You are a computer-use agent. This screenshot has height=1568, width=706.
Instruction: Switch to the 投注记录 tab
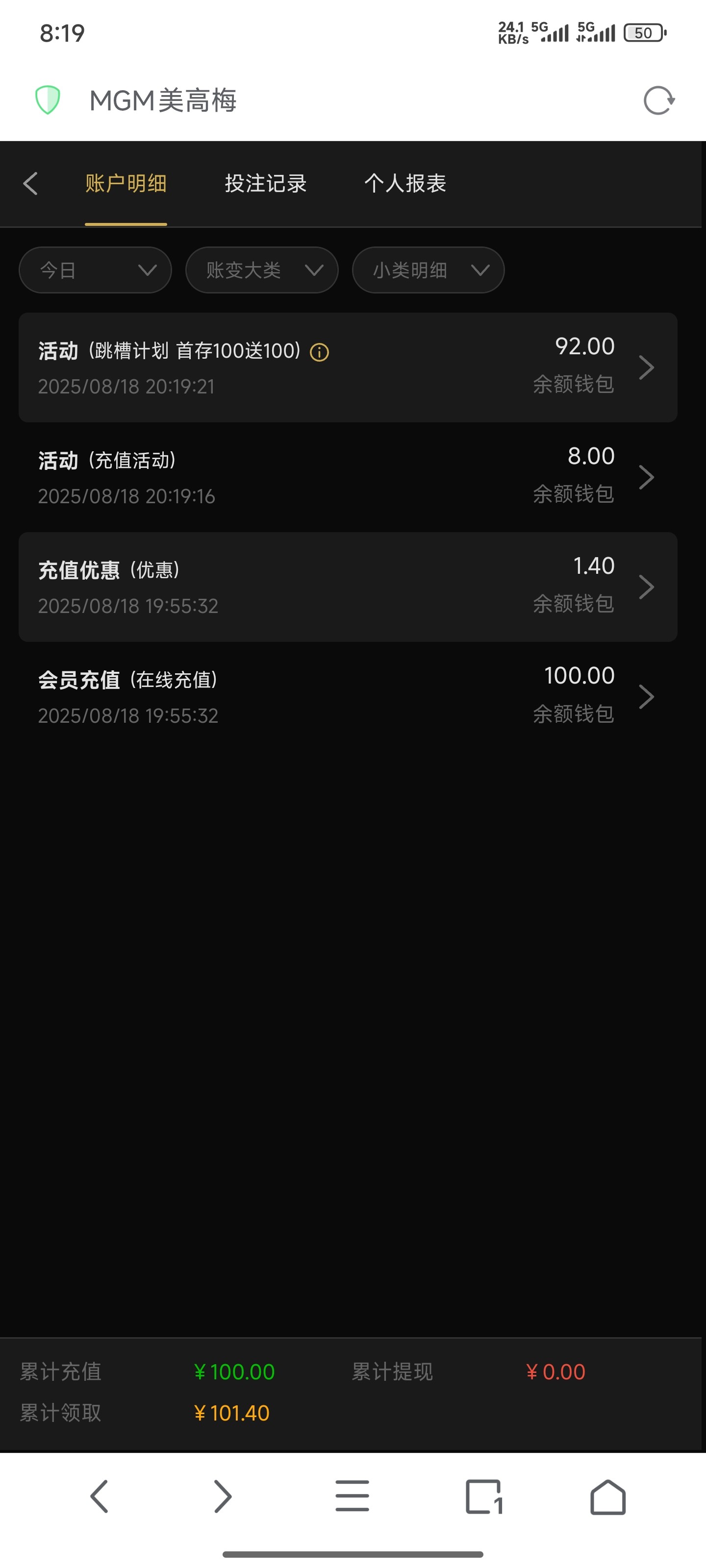266,183
